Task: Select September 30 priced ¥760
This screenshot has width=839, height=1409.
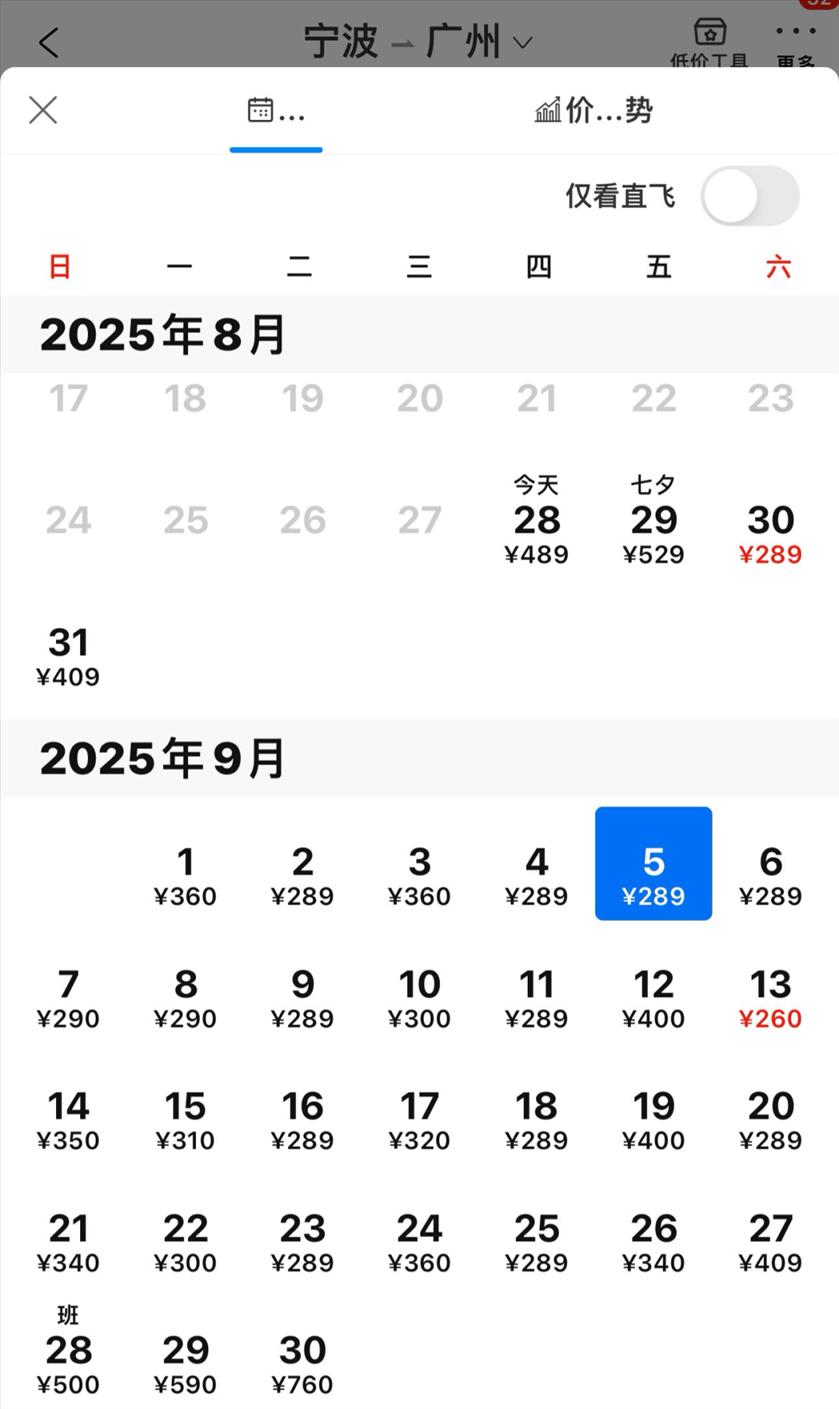Action: click(302, 1364)
